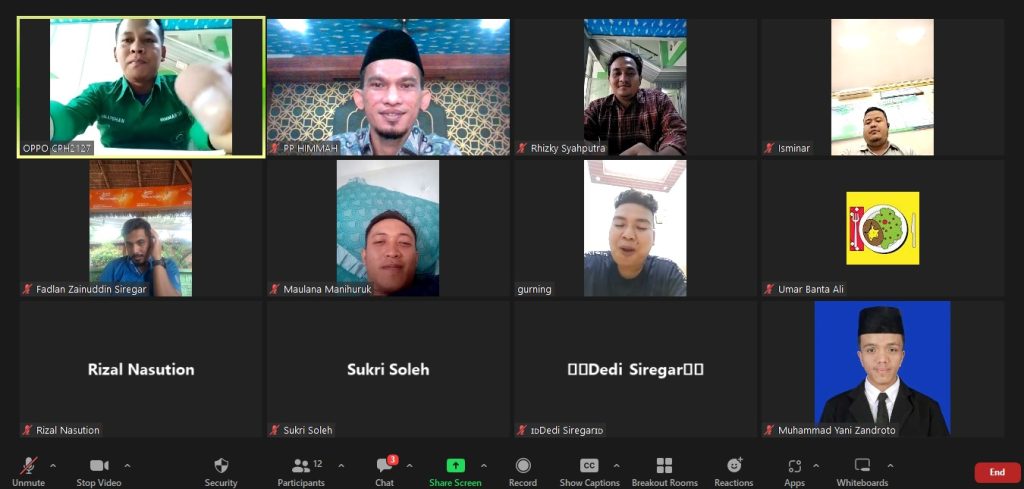Select Umar Banta Ali's tile
The image size is (1024, 489).
pyautogui.click(x=882, y=228)
